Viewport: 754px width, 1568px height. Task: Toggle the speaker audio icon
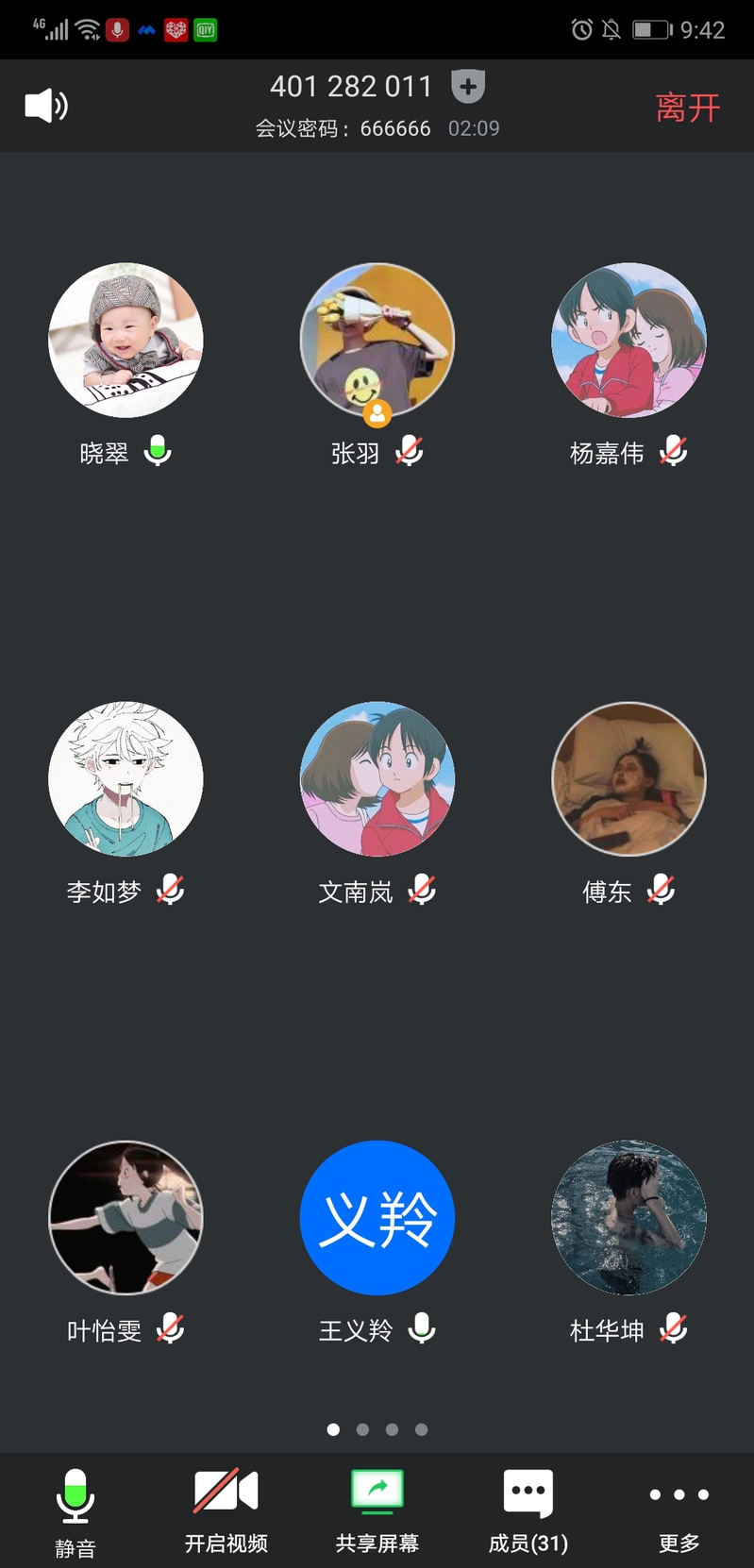tap(45, 106)
